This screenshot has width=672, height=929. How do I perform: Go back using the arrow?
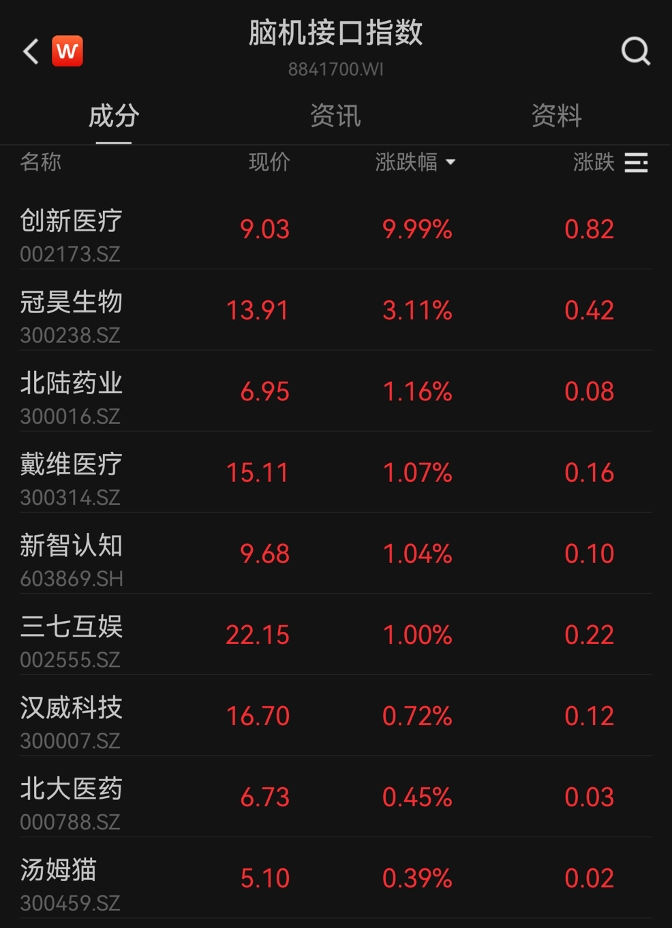[x=31, y=52]
